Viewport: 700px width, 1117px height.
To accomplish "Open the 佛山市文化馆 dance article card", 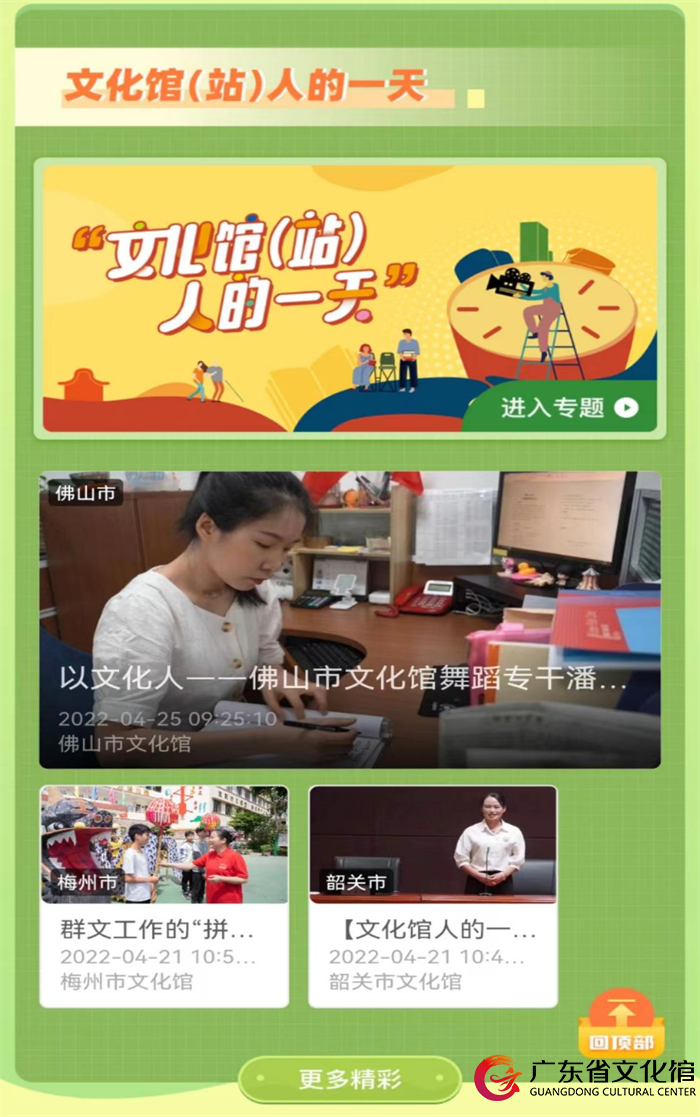I will (x=349, y=620).
